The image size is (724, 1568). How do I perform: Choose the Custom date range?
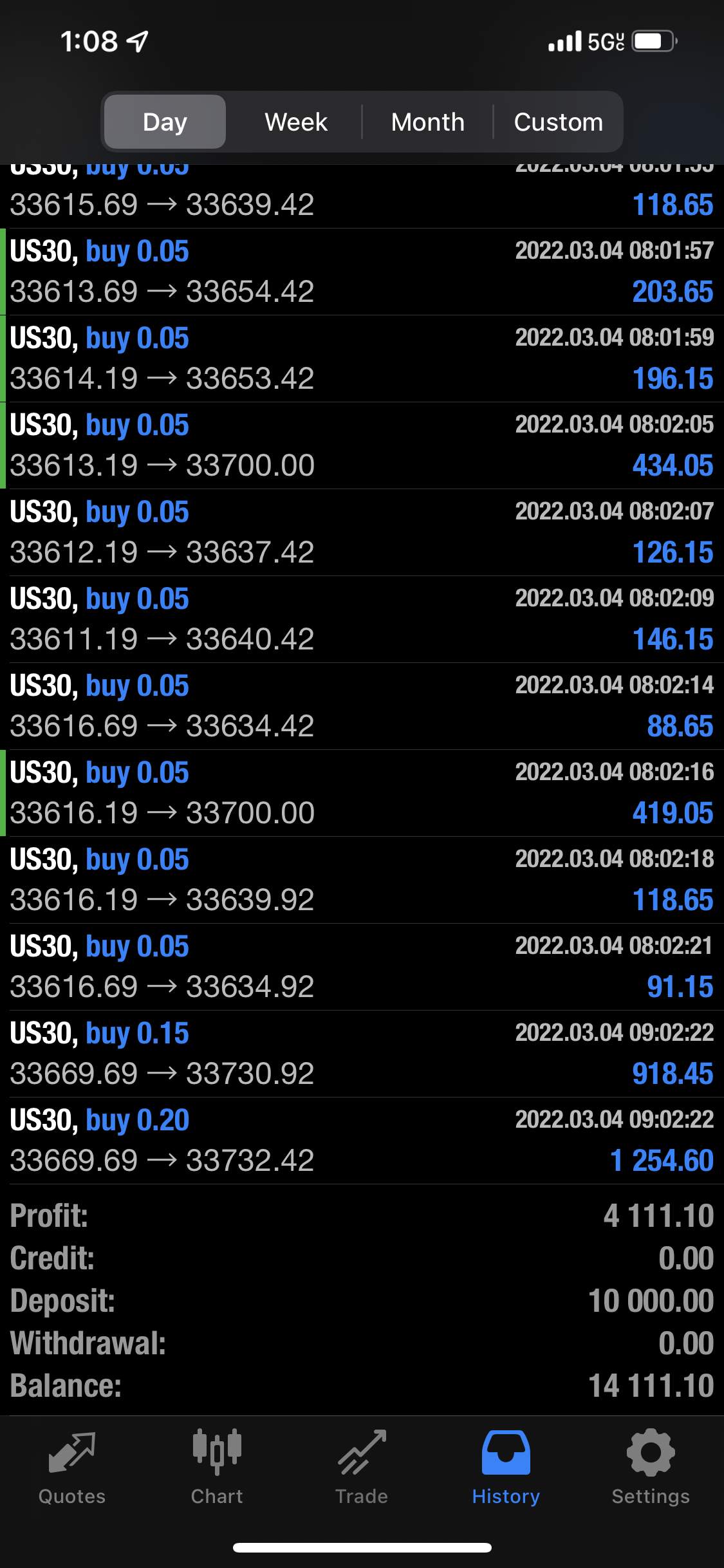pos(558,122)
